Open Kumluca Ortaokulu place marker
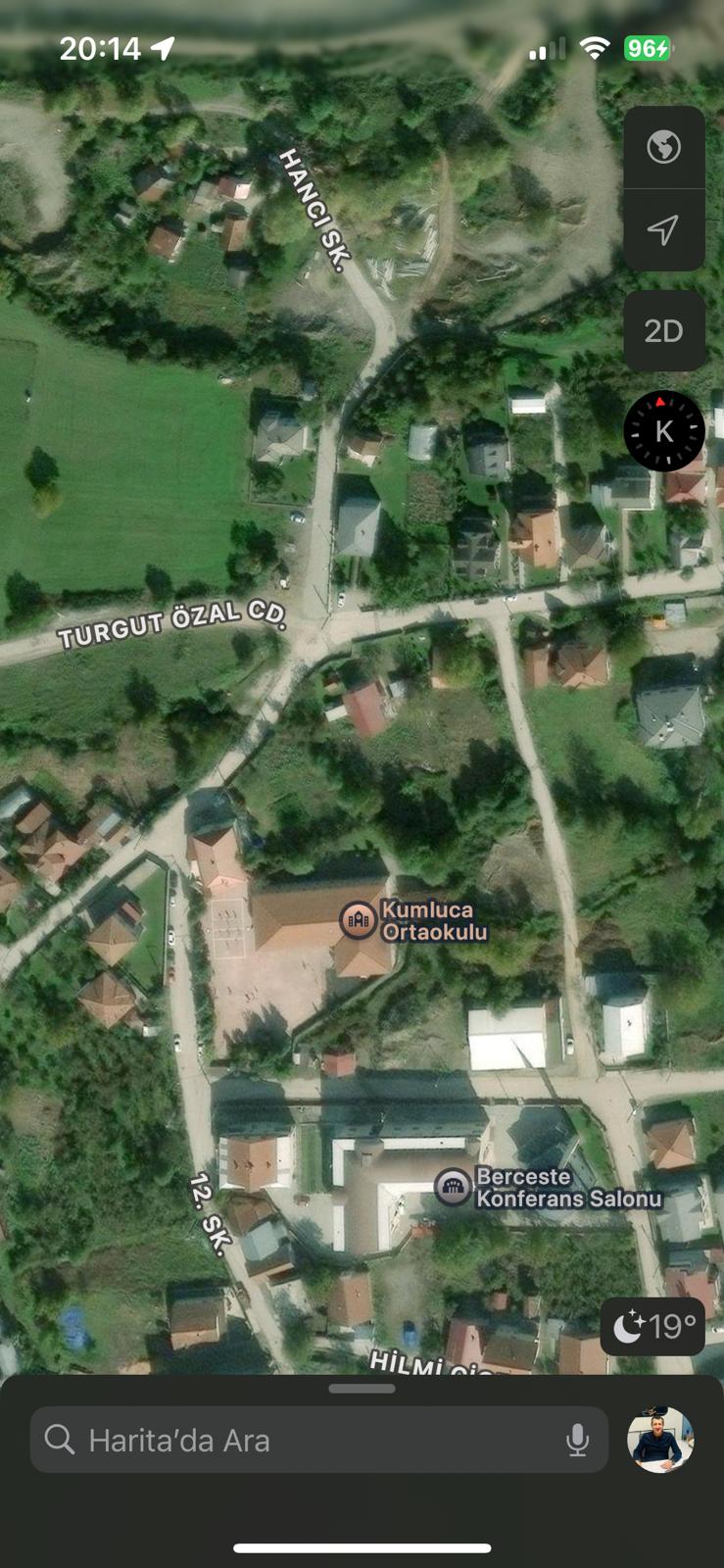 [x=358, y=919]
